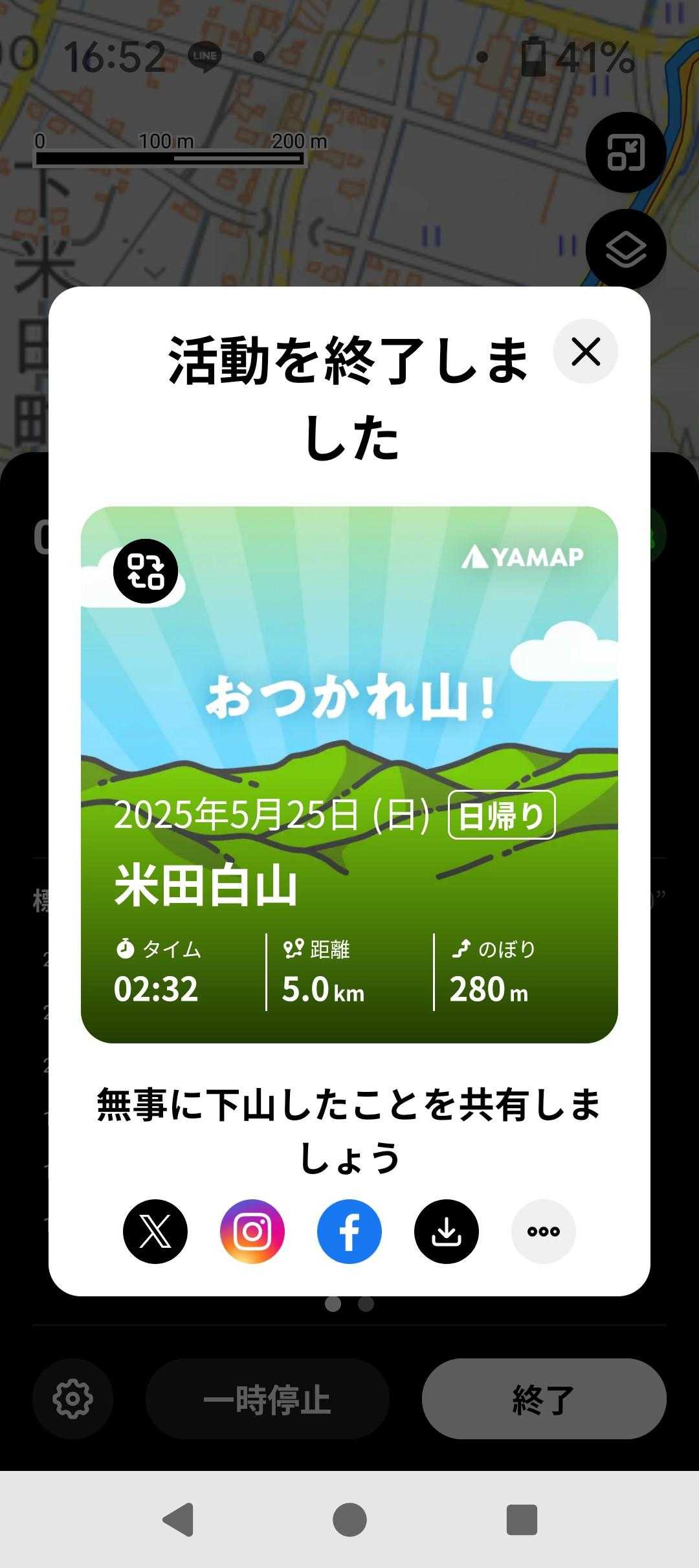
Task: Switch the share card design
Action: click(x=146, y=571)
